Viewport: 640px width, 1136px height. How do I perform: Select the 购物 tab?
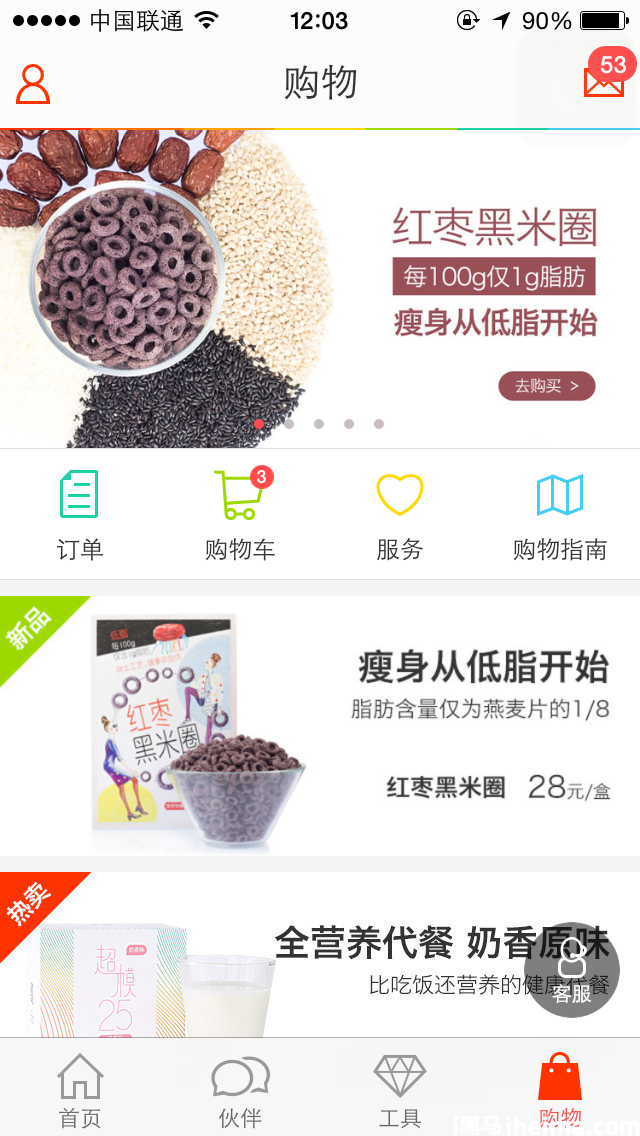tap(560, 1090)
